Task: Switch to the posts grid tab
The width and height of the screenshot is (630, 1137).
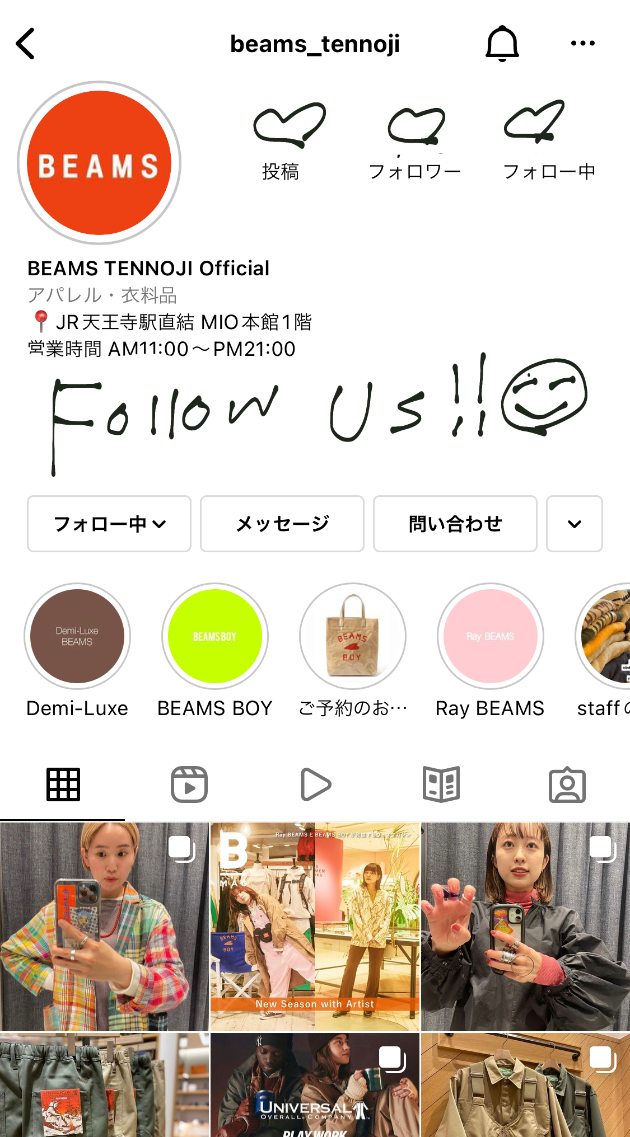Action: click(x=63, y=785)
